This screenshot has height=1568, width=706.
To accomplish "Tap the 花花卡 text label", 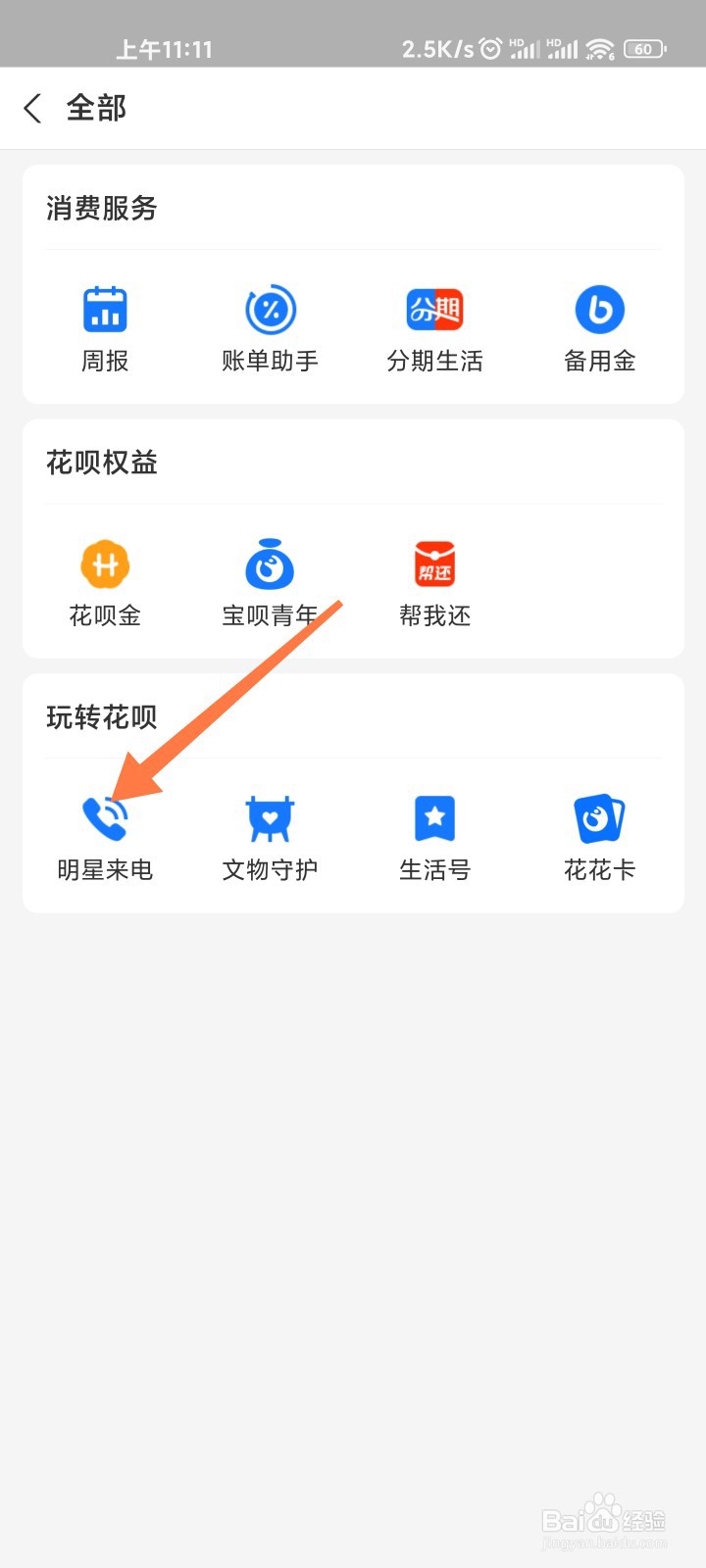I will point(599,869).
